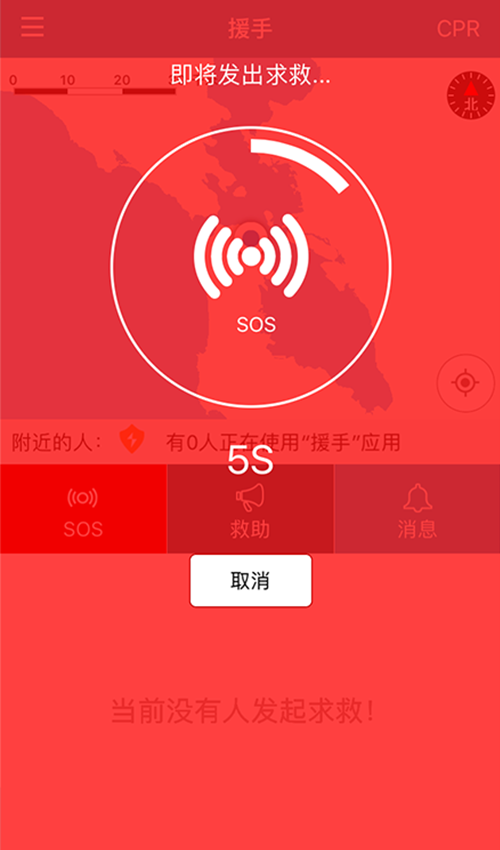Tap the compass north icon
This screenshot has width=500, height=850.
tap(471, 95)
